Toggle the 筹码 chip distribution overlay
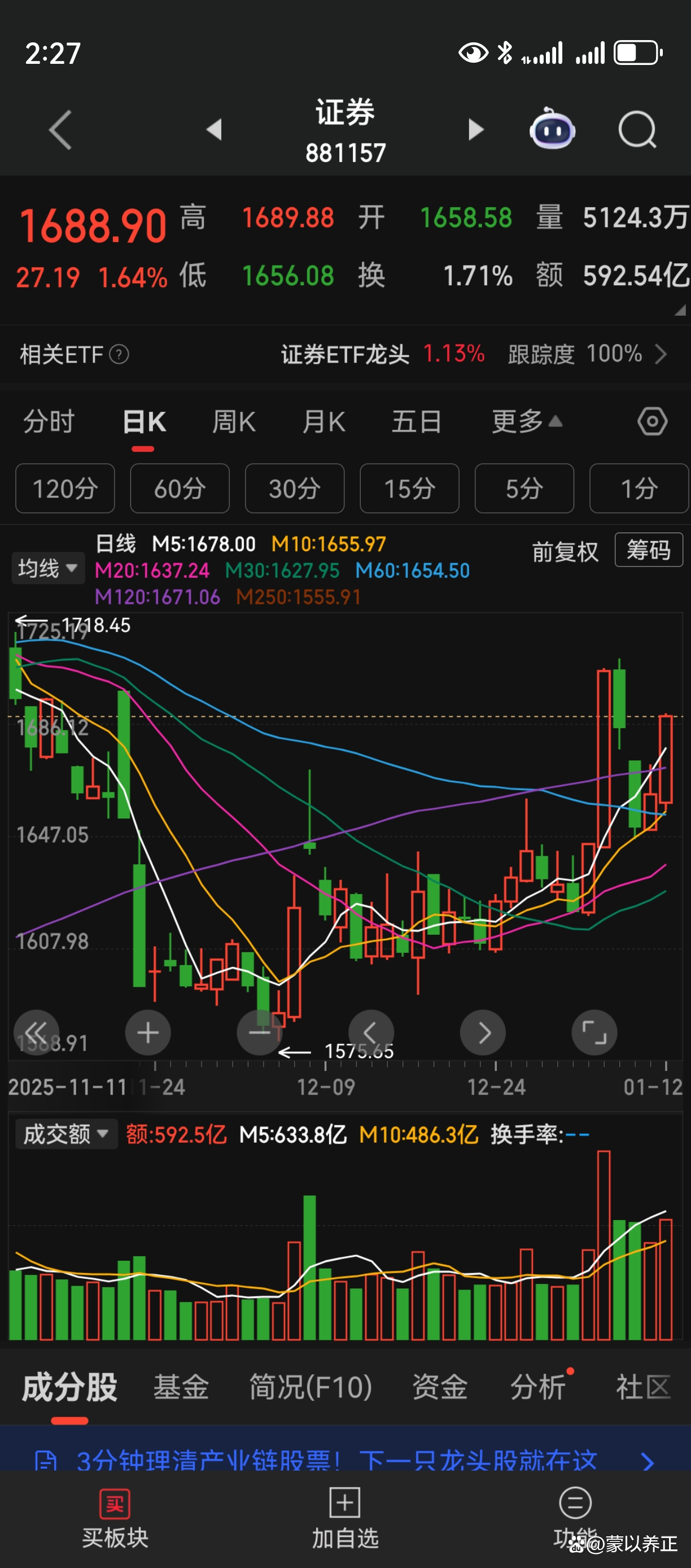The width and height of the screenshot is (691, 1568). [x=649, y=550]
